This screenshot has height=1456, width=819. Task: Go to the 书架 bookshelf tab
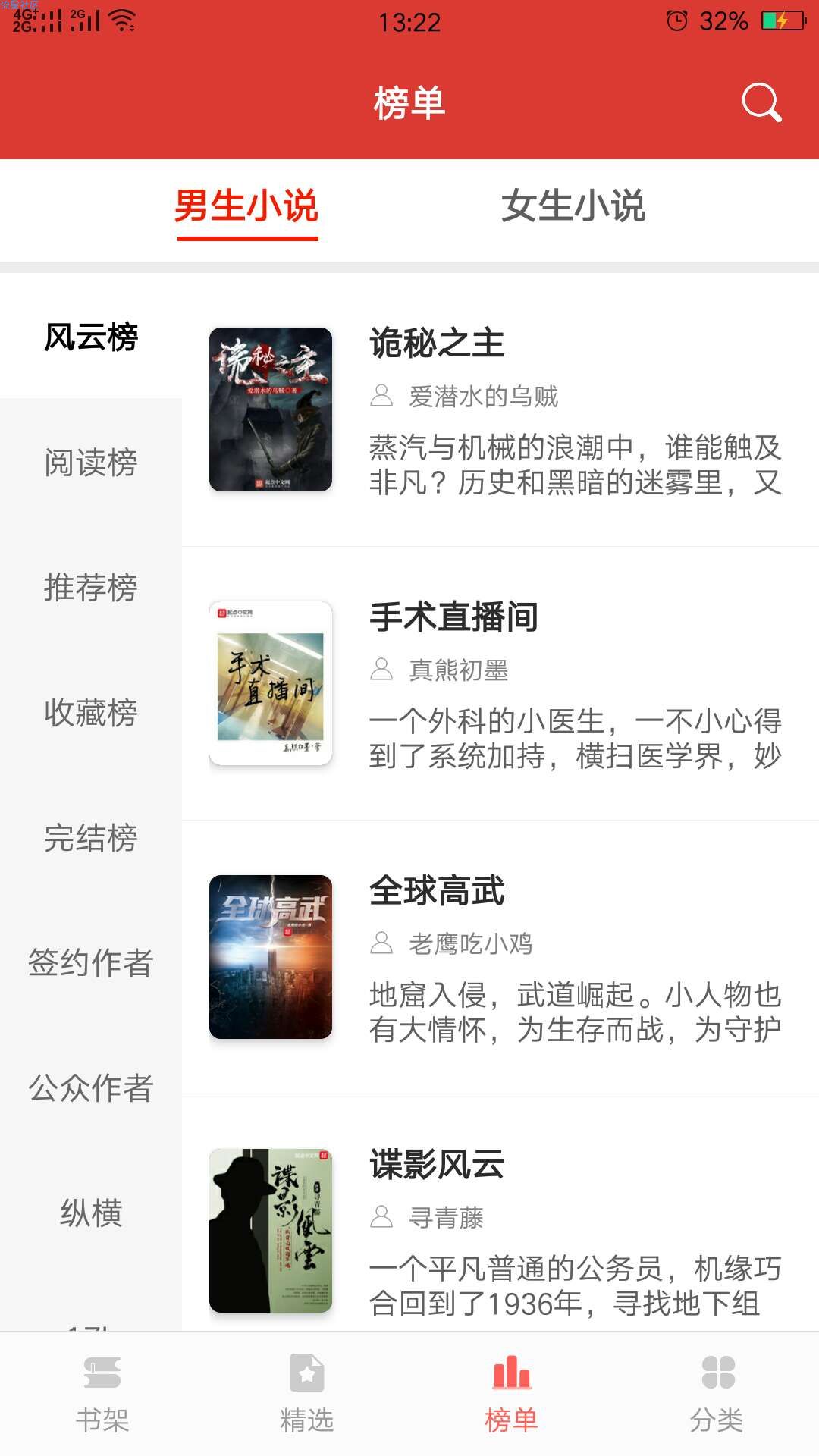(x=102, y=1394)
